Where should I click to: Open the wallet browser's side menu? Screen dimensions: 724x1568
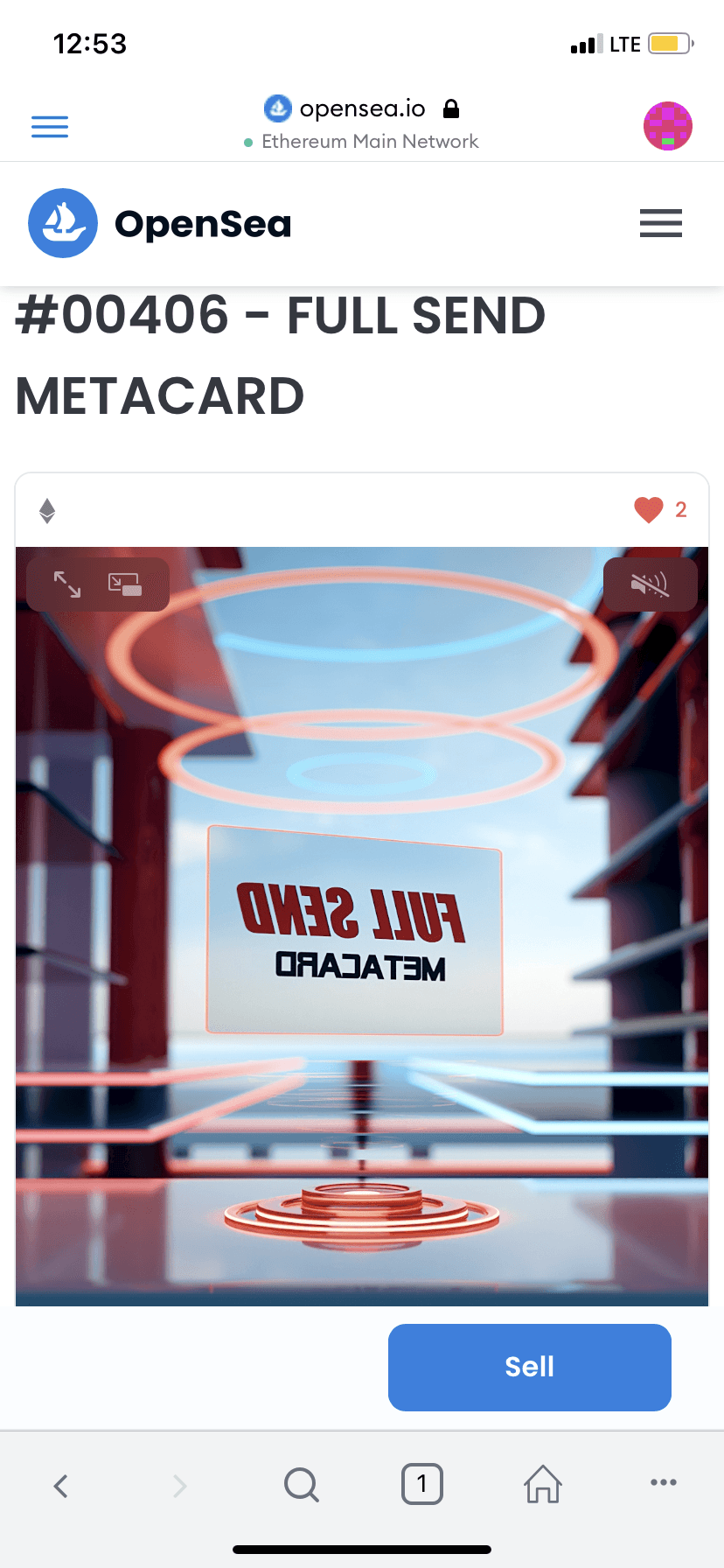coord(50,127)
